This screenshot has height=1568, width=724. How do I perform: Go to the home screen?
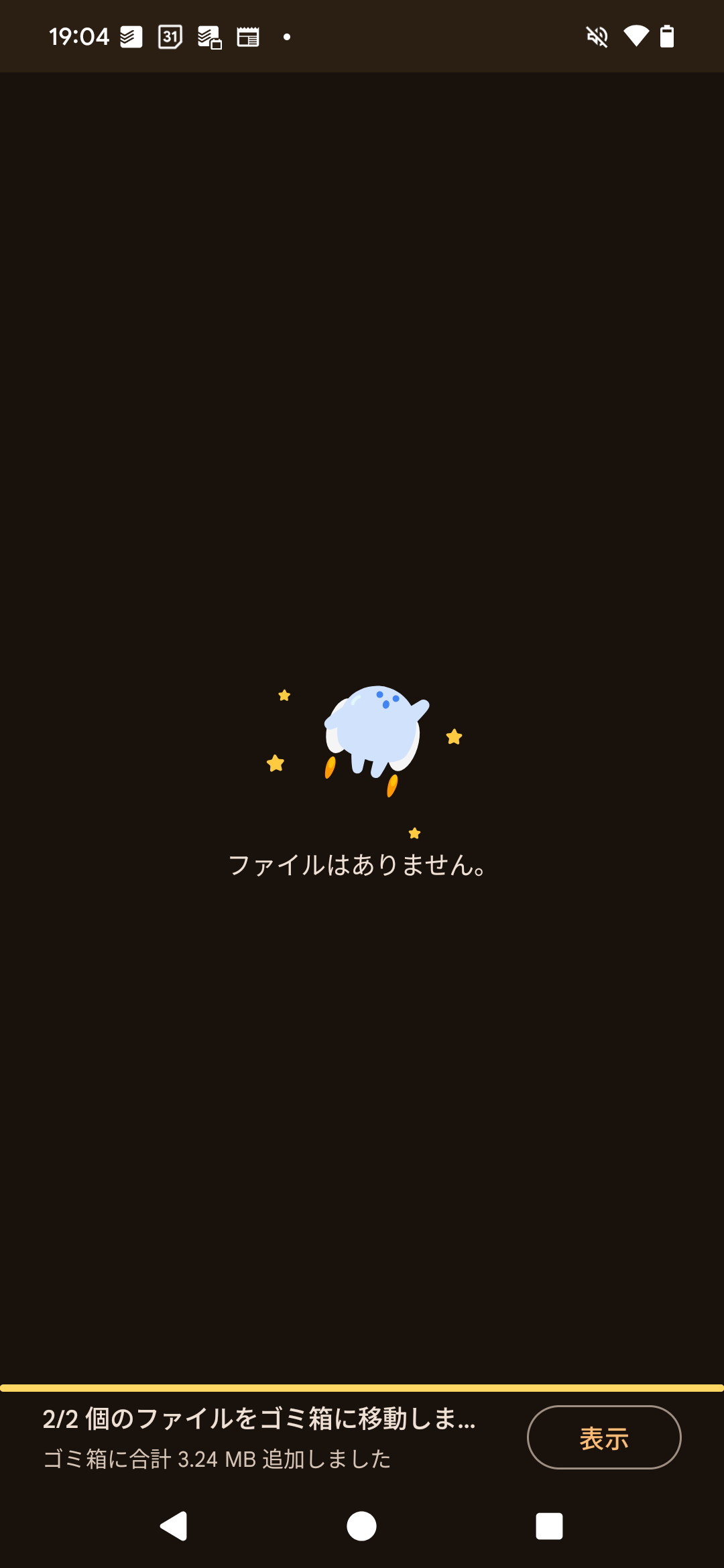tap(361, 1526)
